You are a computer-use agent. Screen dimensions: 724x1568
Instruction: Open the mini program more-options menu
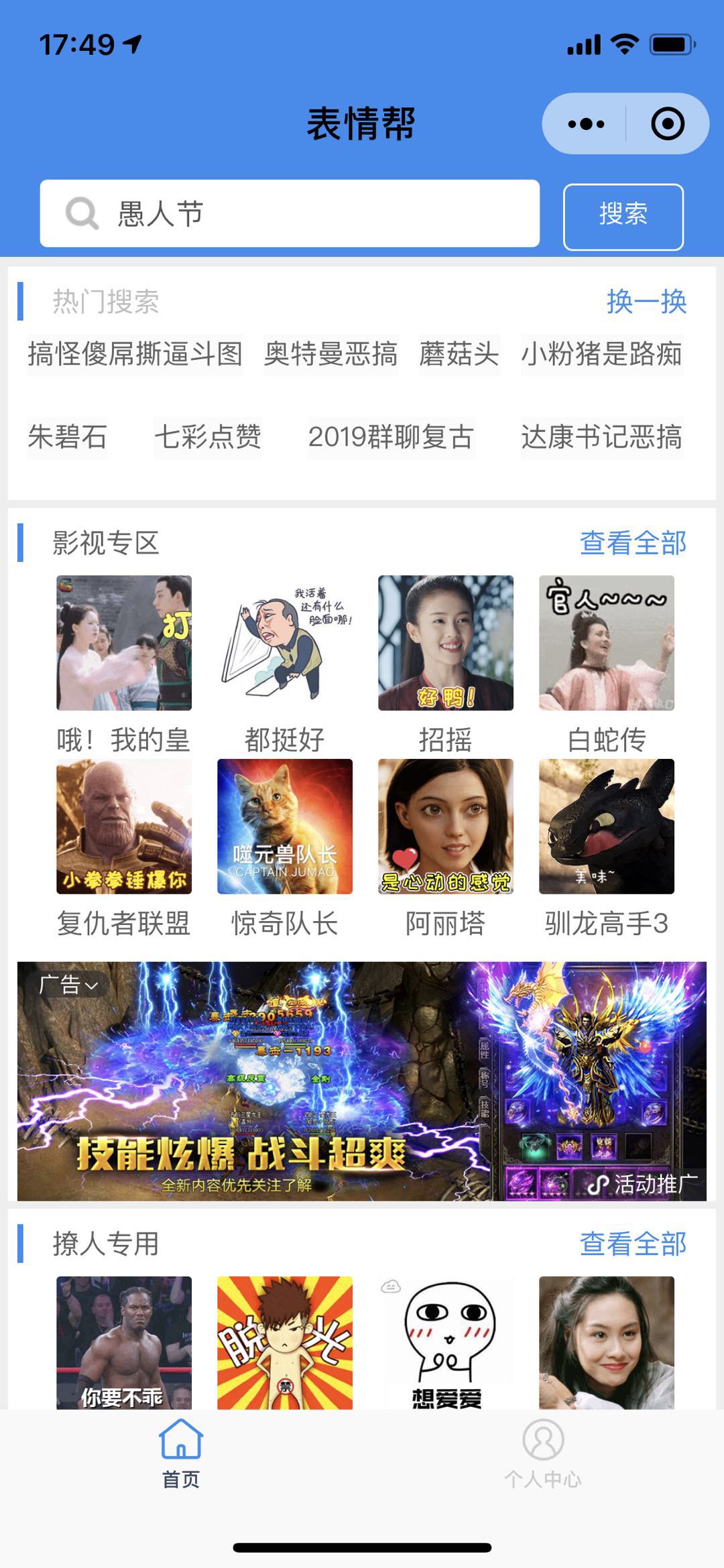(x=586, y=124)
